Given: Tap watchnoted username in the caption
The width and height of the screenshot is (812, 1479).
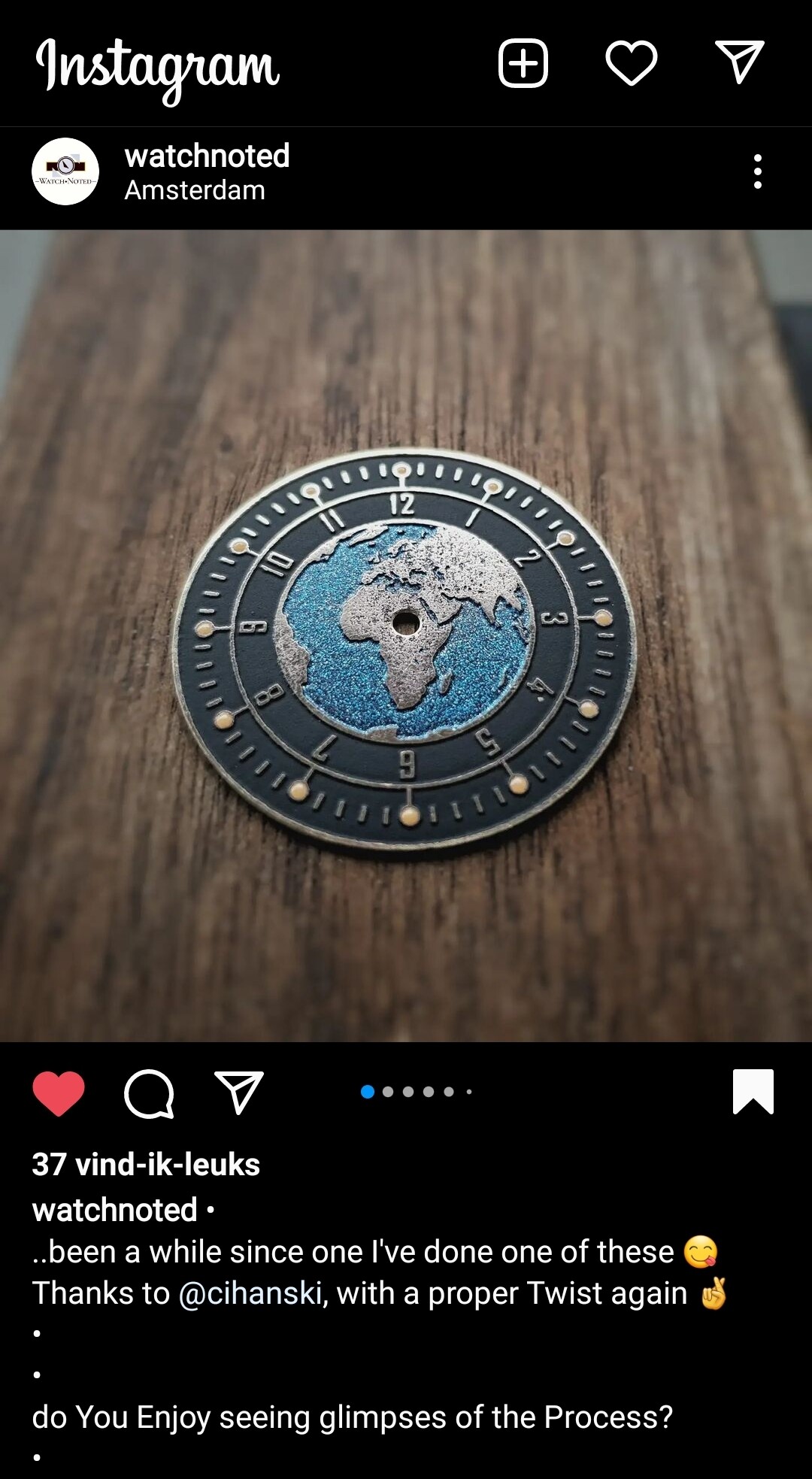Looking at the screenshot, I should (x=115, y=1210).
